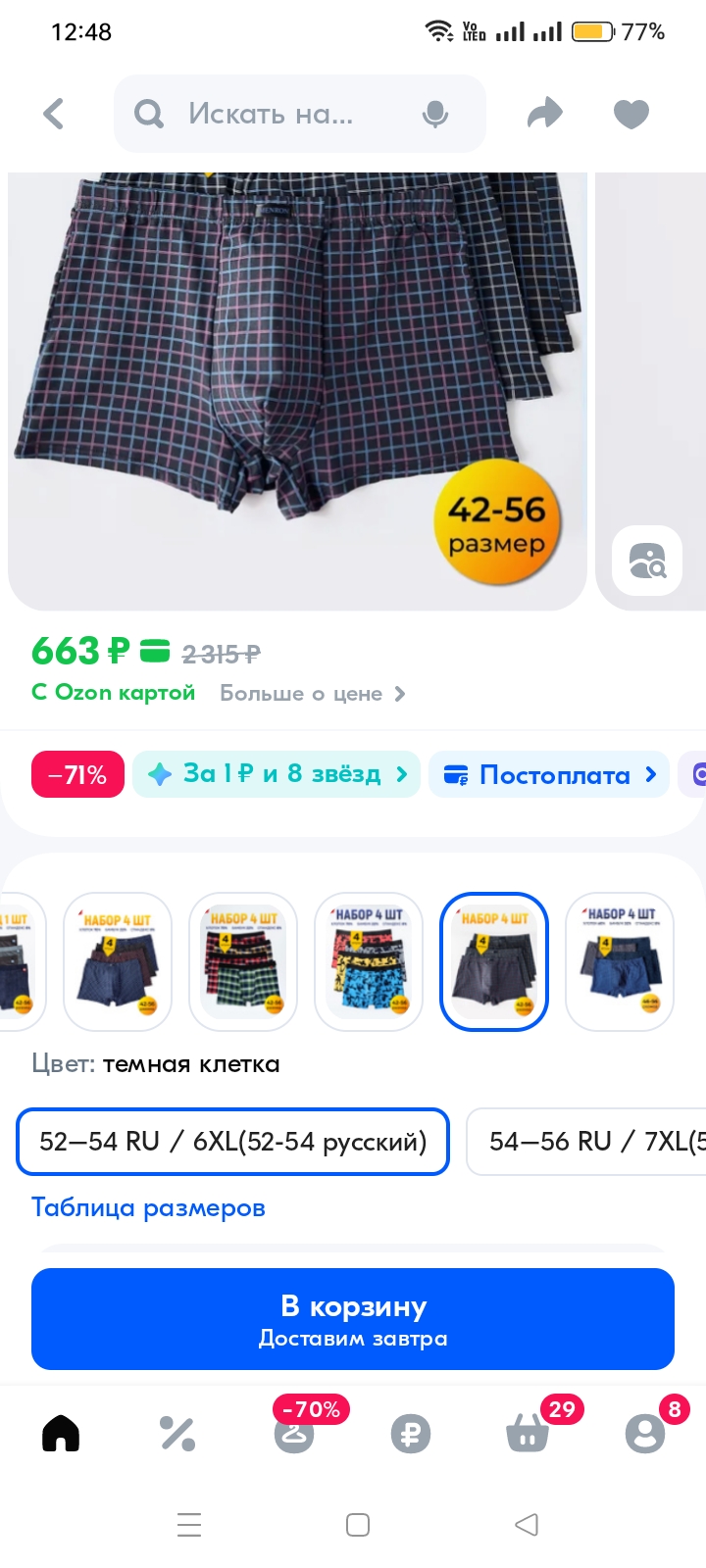706x1568 pixels.
Task: Choose size 54–56 RU / 7XL
Action: (588, 1142)
